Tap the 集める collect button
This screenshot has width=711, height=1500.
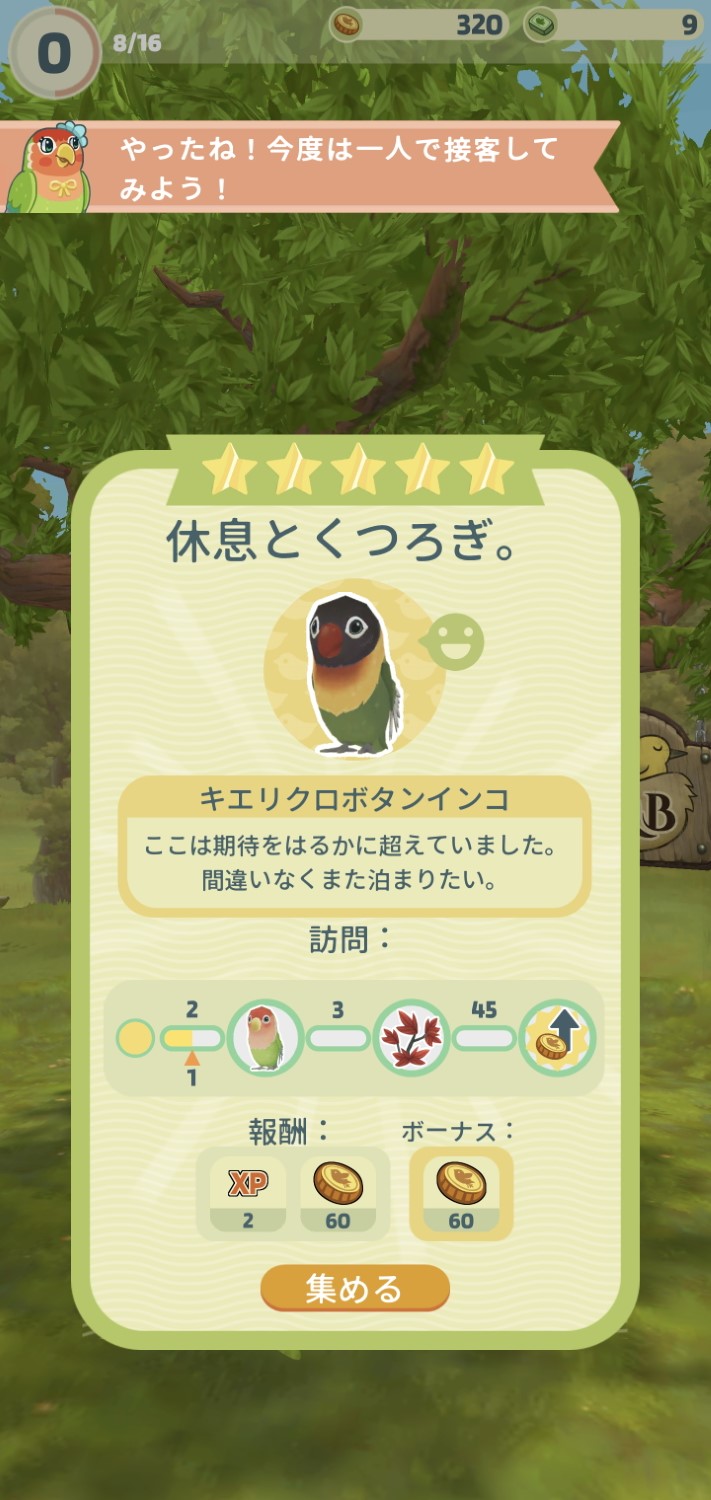(354, 1288)
